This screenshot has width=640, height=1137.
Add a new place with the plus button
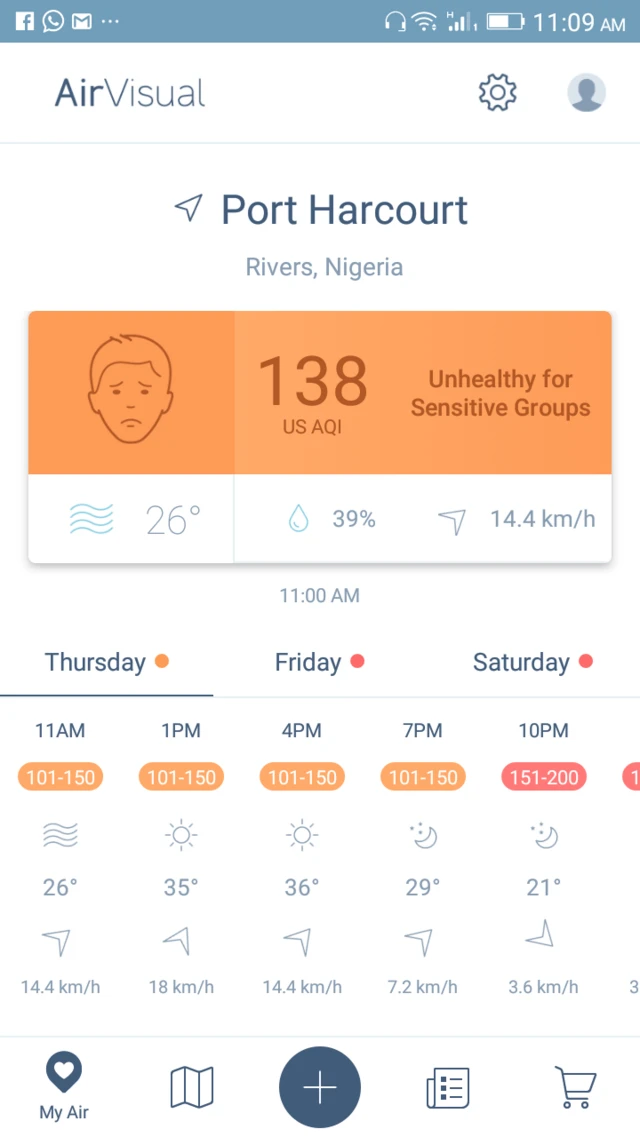click(320, 1087)
